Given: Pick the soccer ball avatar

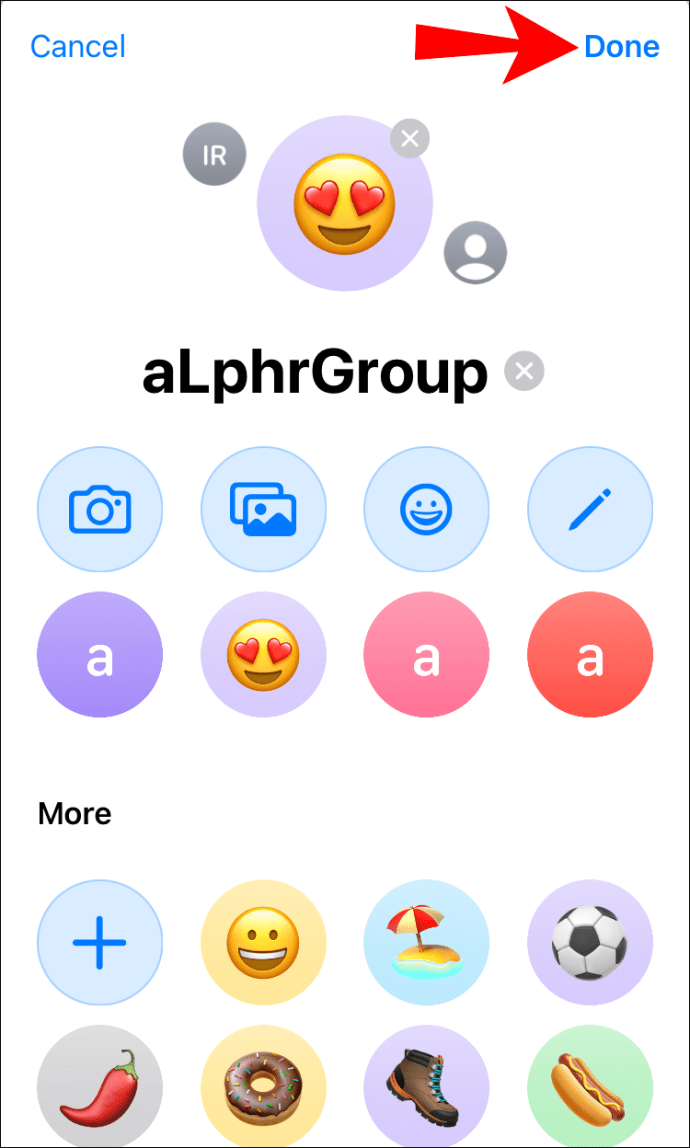Looking at the screenshot, I should point(590,942).
